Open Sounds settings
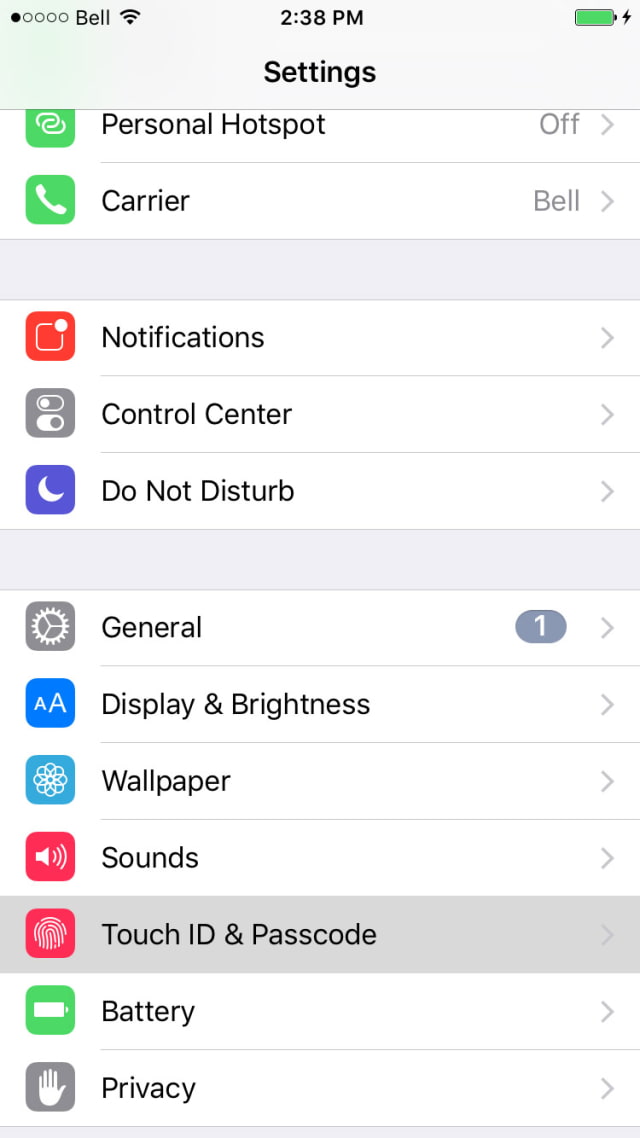 [320, 858]
